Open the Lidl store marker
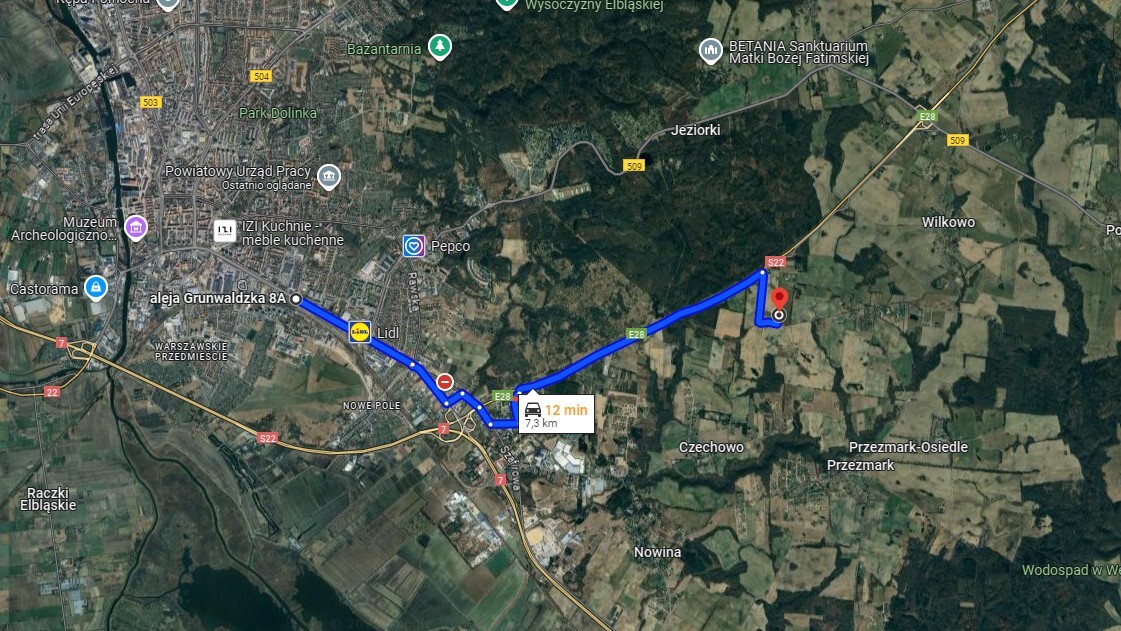This screenshot has width=1121, height=631. click(360, 332)
